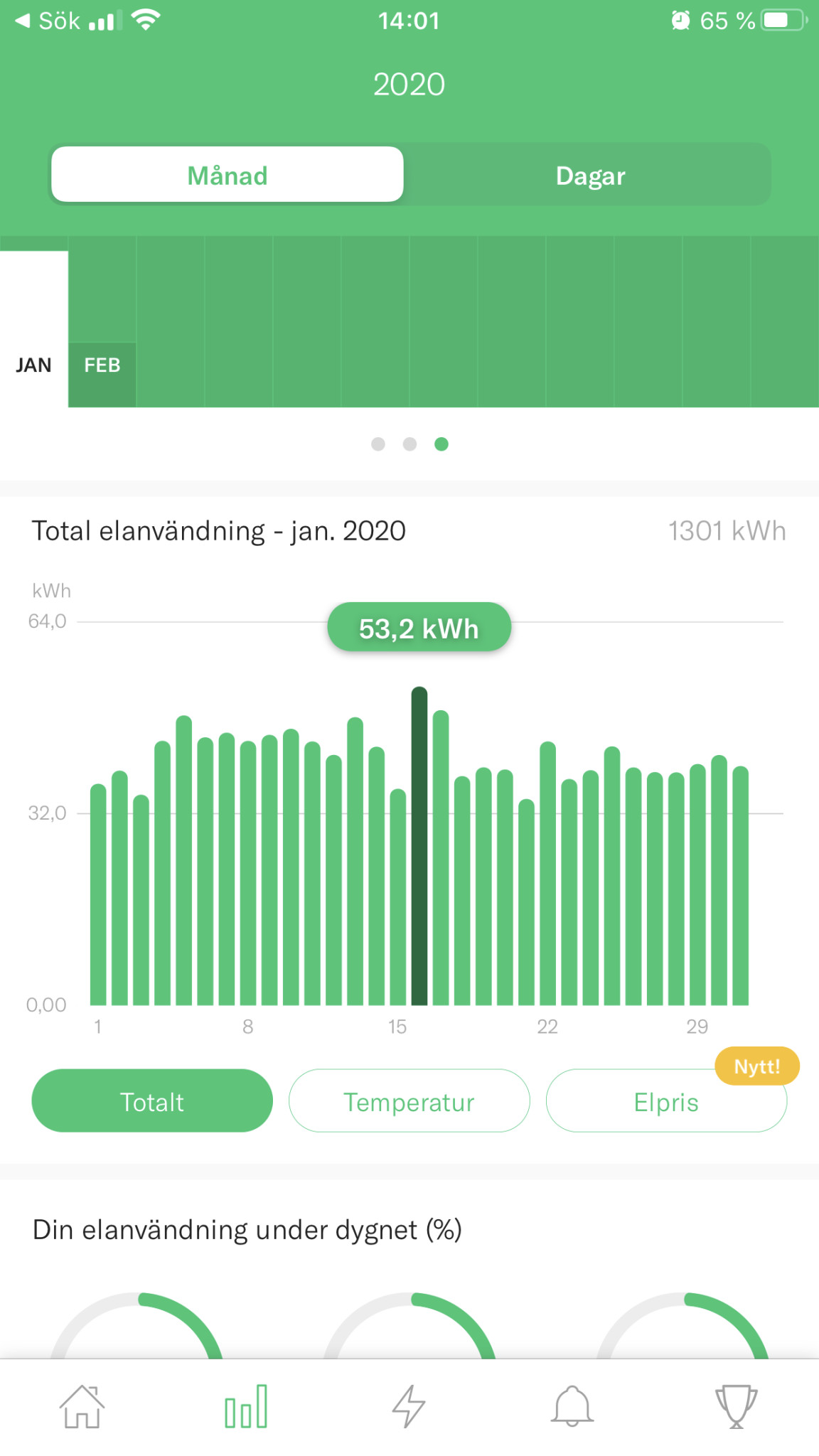Open the notifications bell tab

pyautogui.click(x=572, y=1406)
